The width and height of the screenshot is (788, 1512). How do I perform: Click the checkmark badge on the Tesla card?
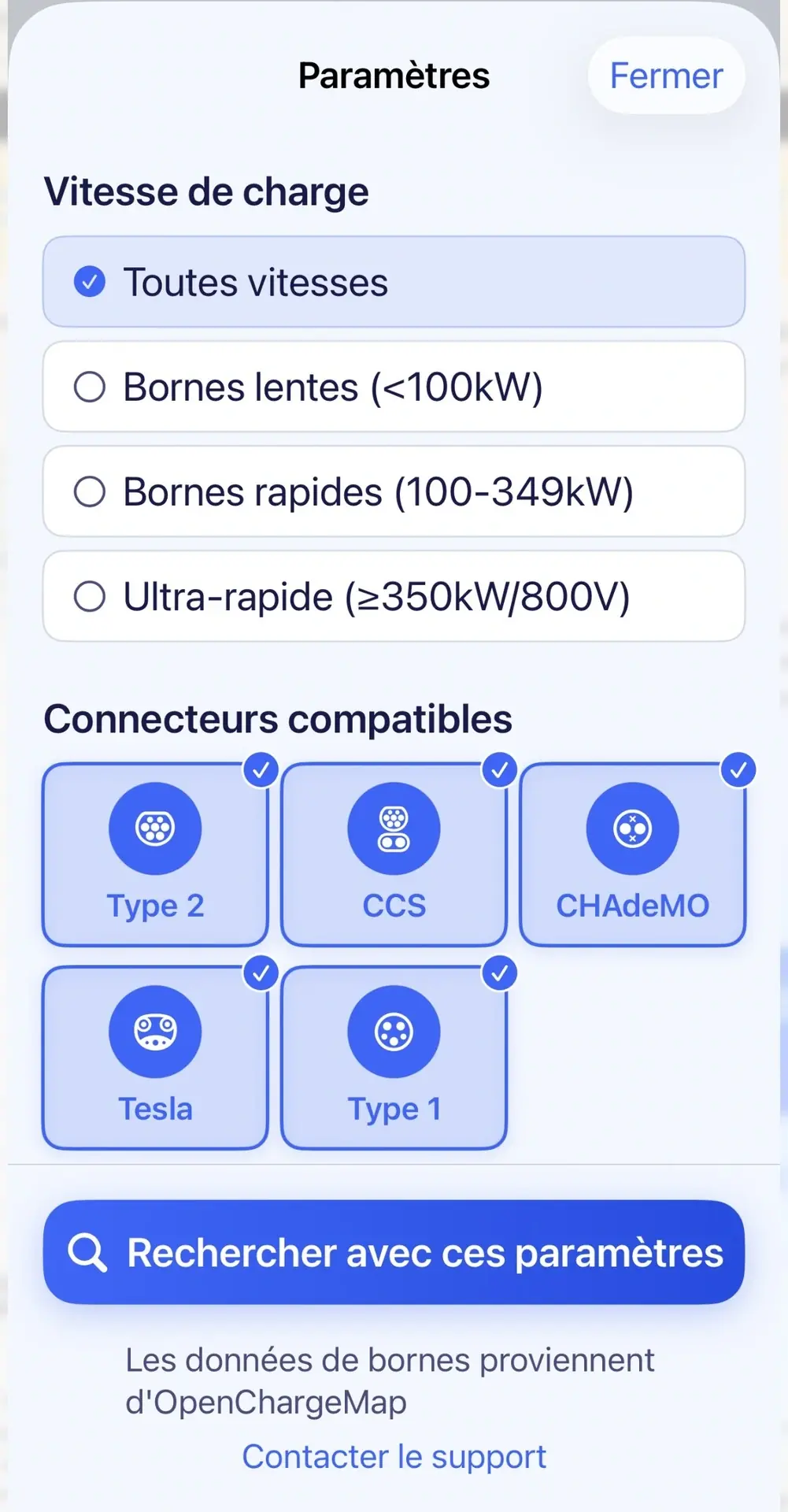pyautogui.click(x=261, y=973)
